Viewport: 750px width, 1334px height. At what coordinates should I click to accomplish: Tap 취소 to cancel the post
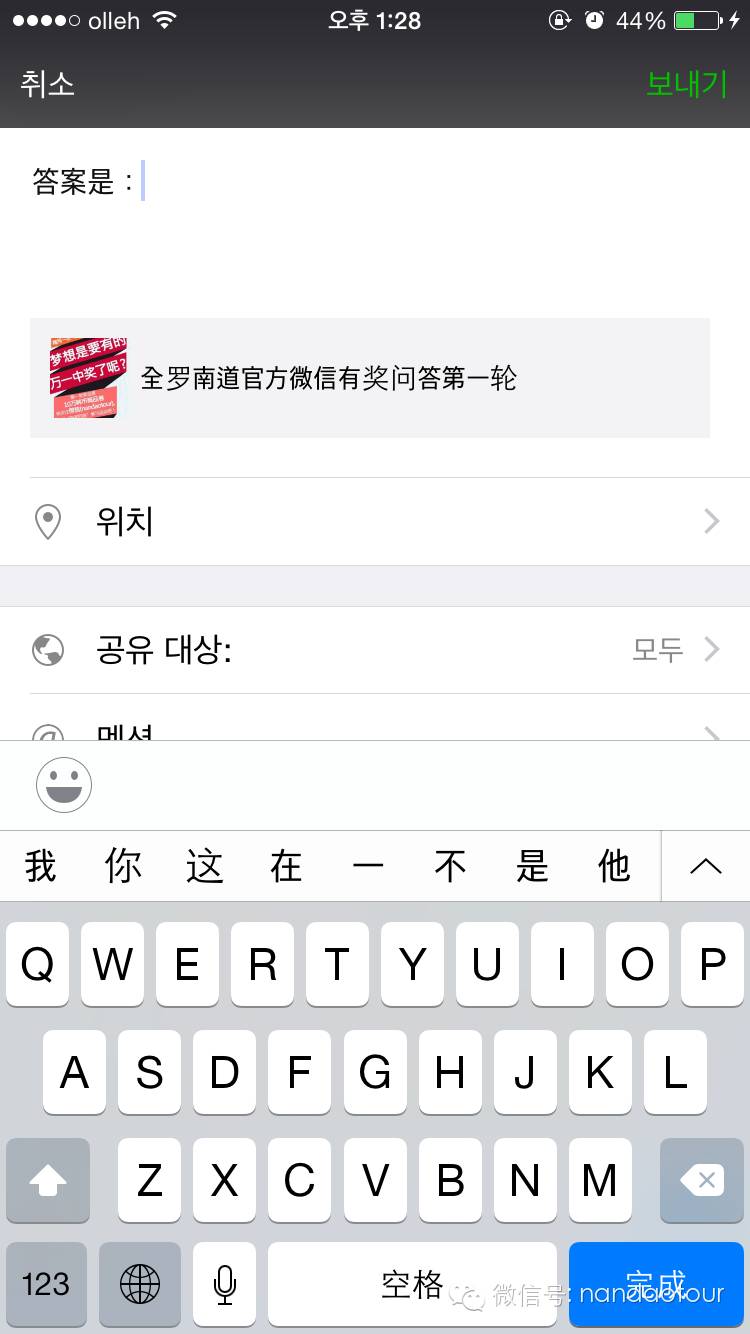pos(47,83)
